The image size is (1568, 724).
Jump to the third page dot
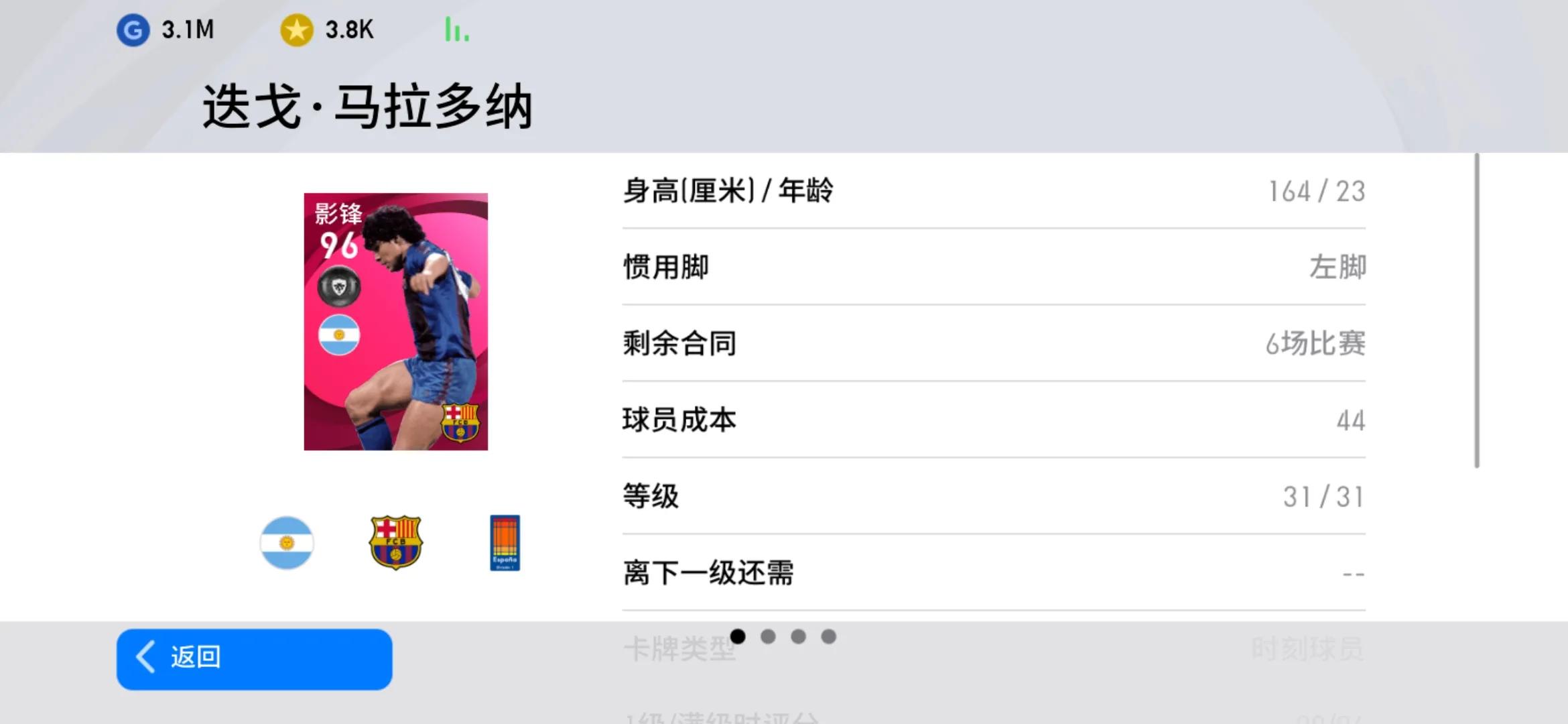[798, 636]
